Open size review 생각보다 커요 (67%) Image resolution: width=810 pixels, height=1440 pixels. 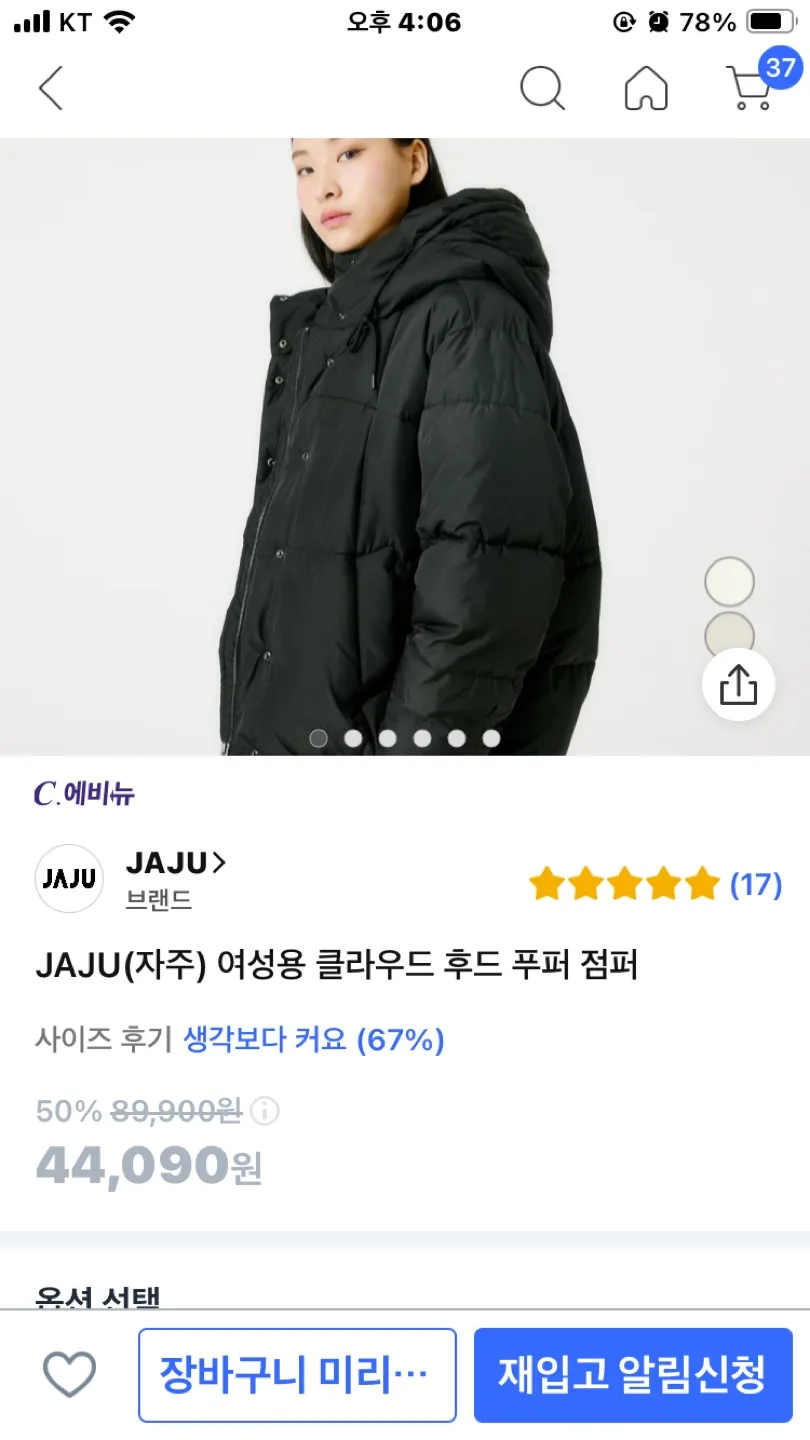(x=313, y=1040)
